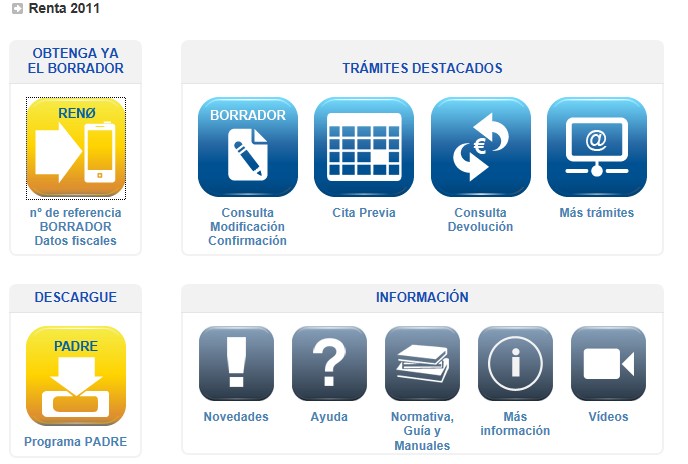This screenshot has height=464, width=688.
Task: Open Normativa, Guía y Manuales
Action: coord(422,364)
